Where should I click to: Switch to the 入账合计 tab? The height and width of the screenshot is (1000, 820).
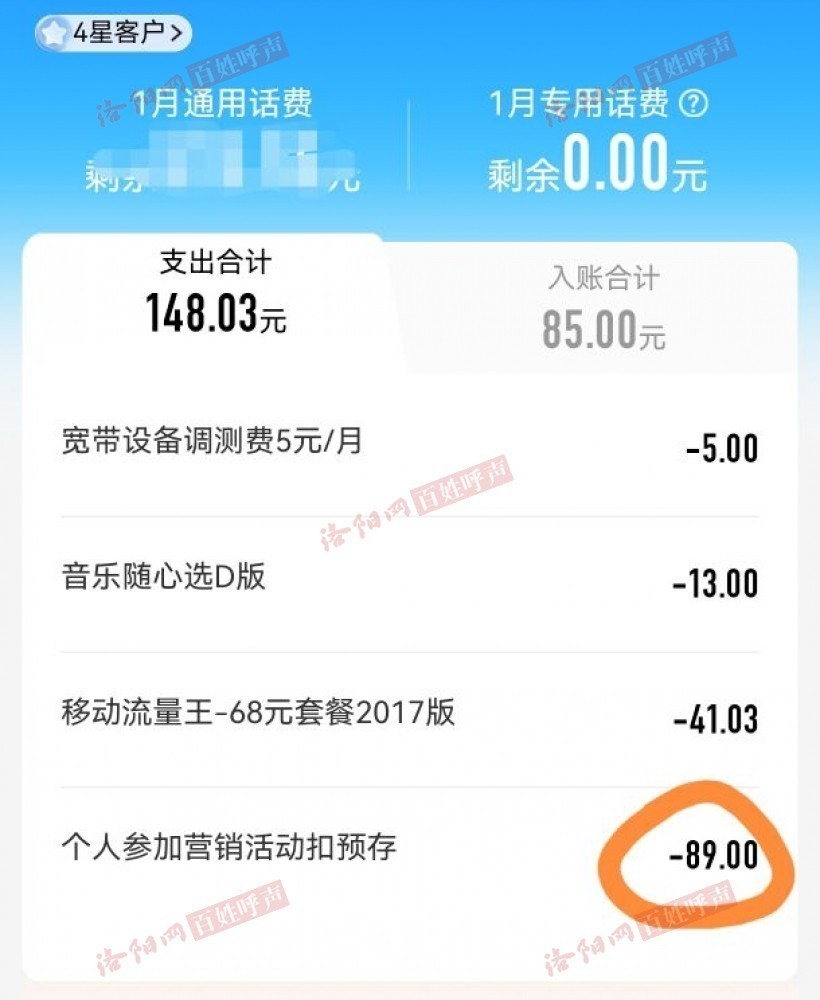coord(603,307)
